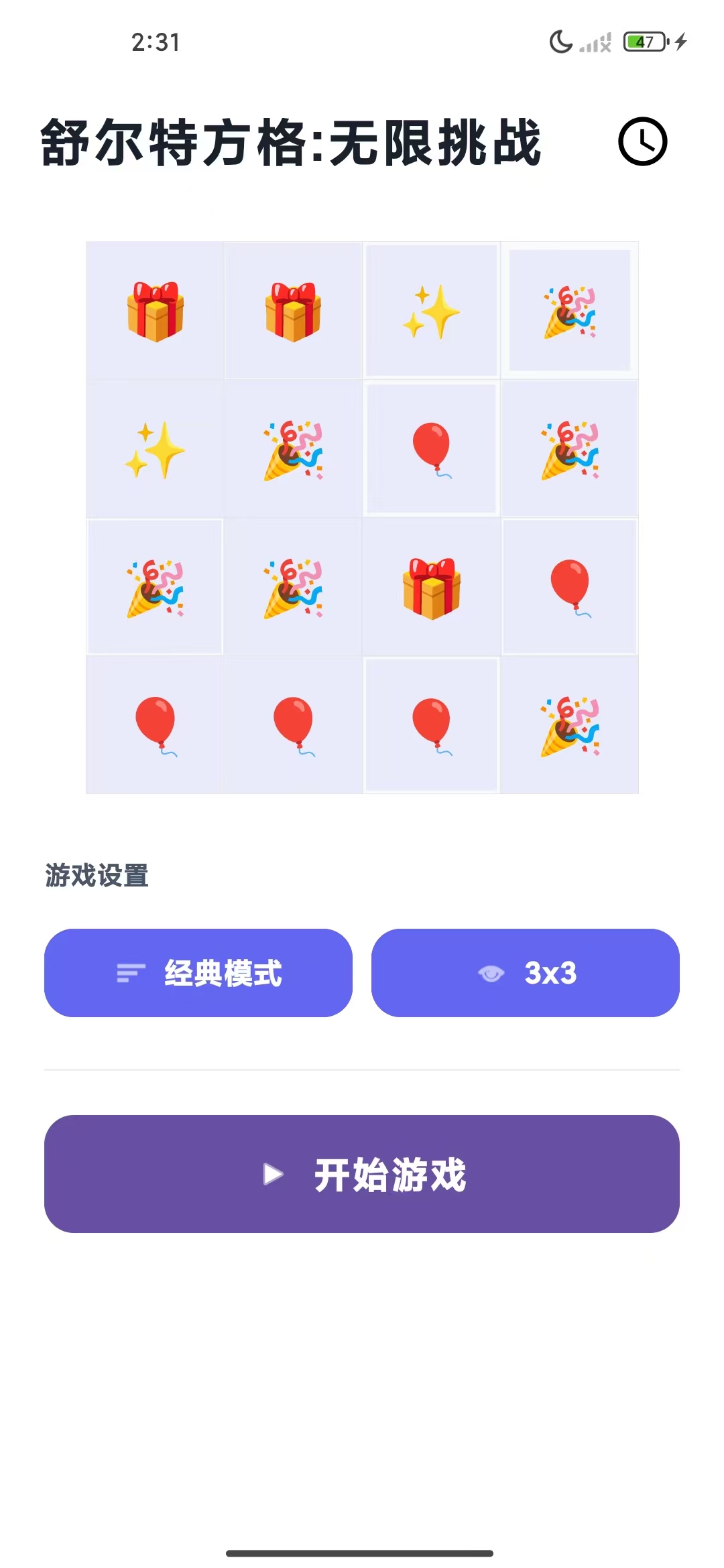
Task: Select the sparkles emoji in the first row
Action: click(431, 310)
